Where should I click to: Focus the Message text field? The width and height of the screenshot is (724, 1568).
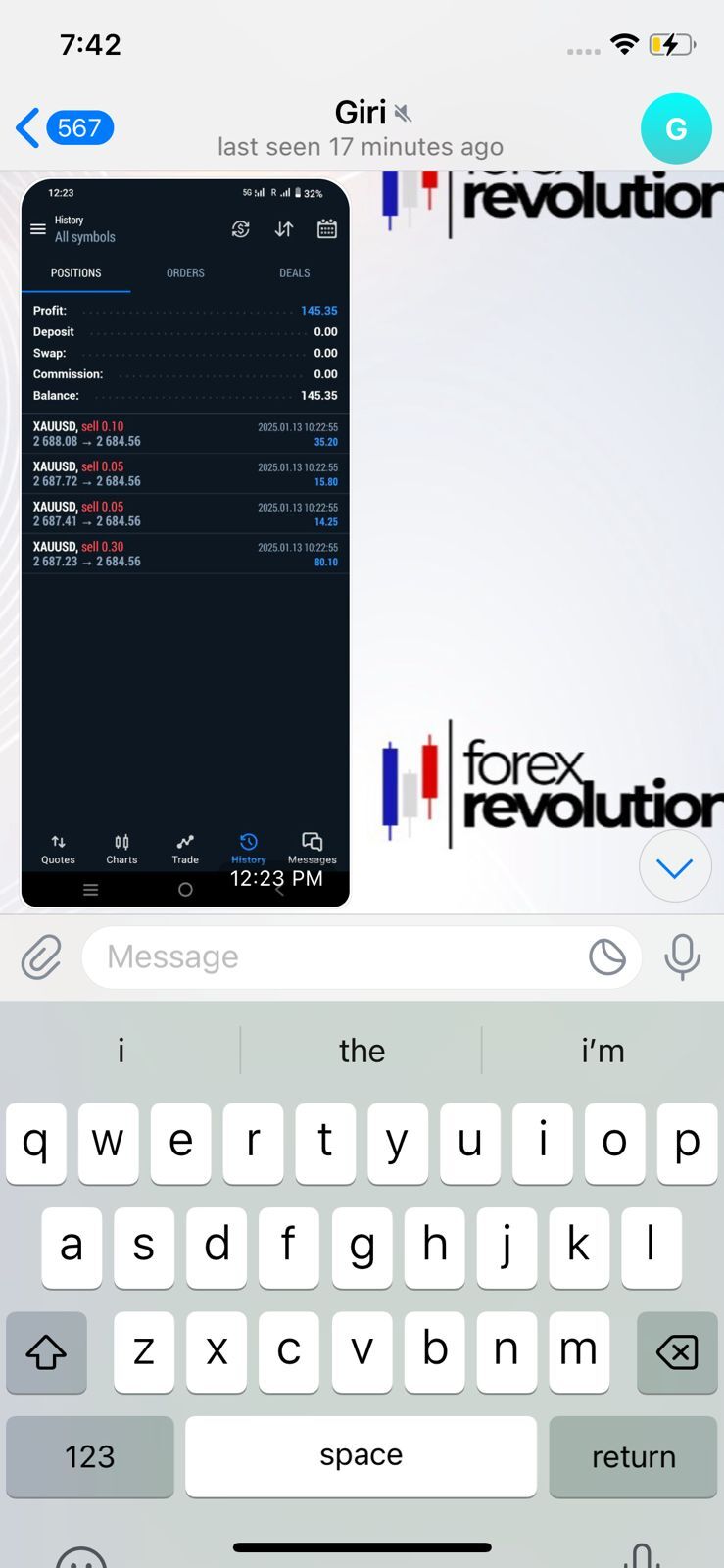(333, 956)
